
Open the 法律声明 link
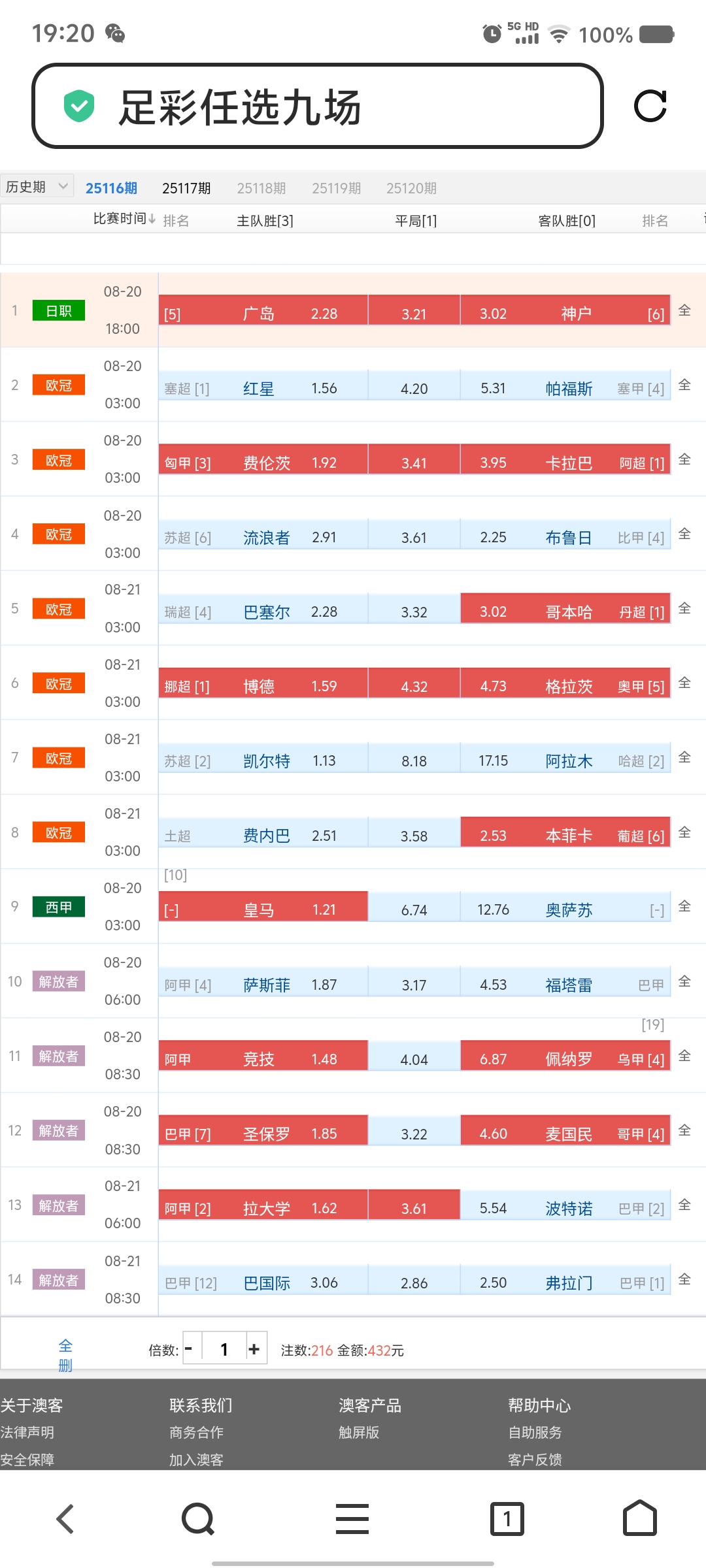tap(27, 1433)
